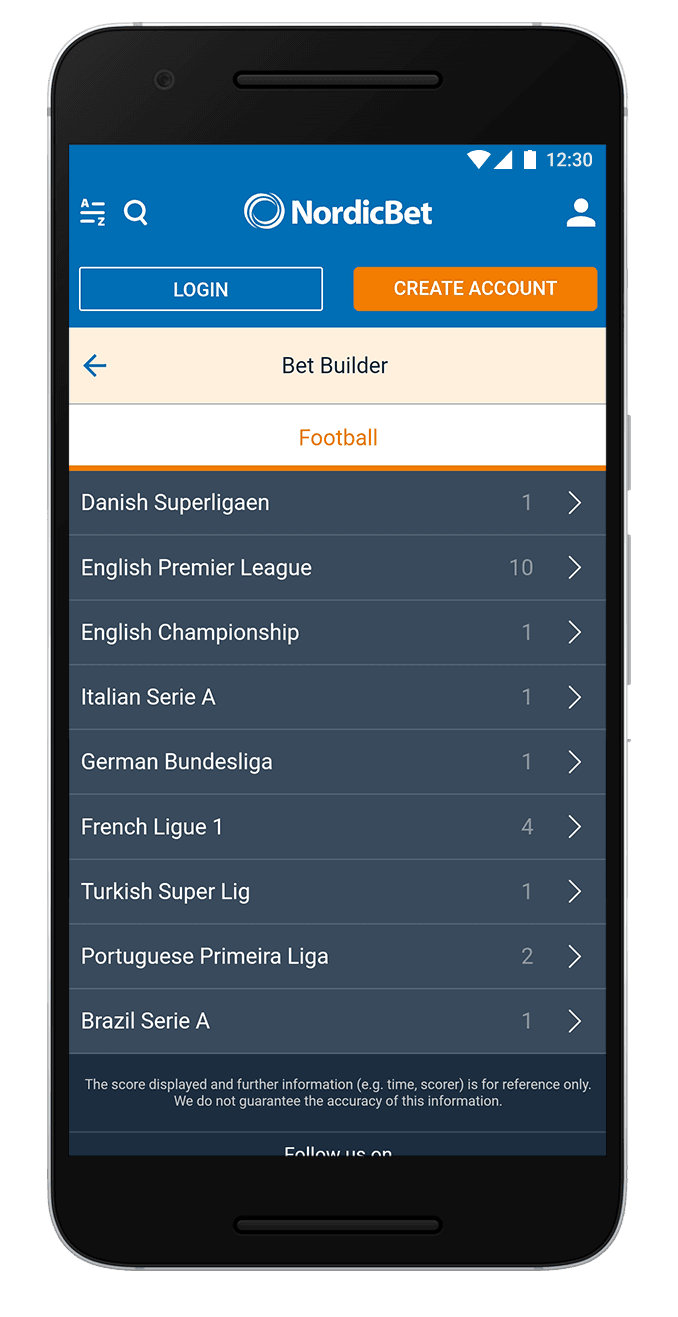Viewport: 678px width, 1317px height.
Task: Open the A-Z sports list icon
Action: tap(93, 212)
